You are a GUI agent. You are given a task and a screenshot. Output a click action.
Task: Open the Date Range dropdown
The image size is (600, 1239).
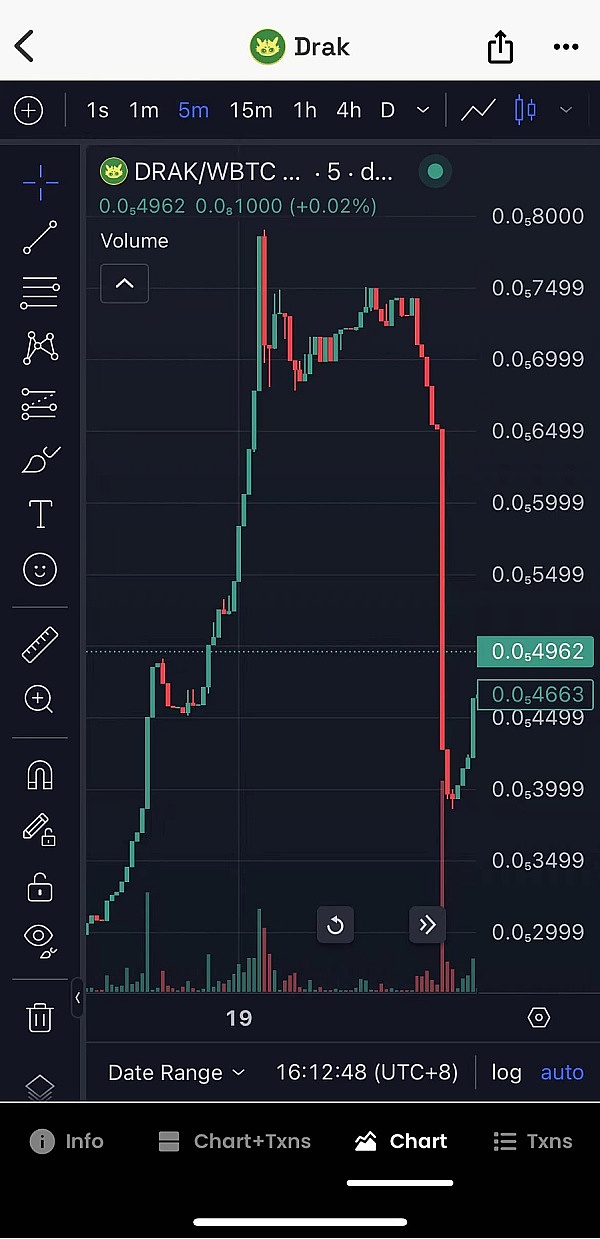176,1072
